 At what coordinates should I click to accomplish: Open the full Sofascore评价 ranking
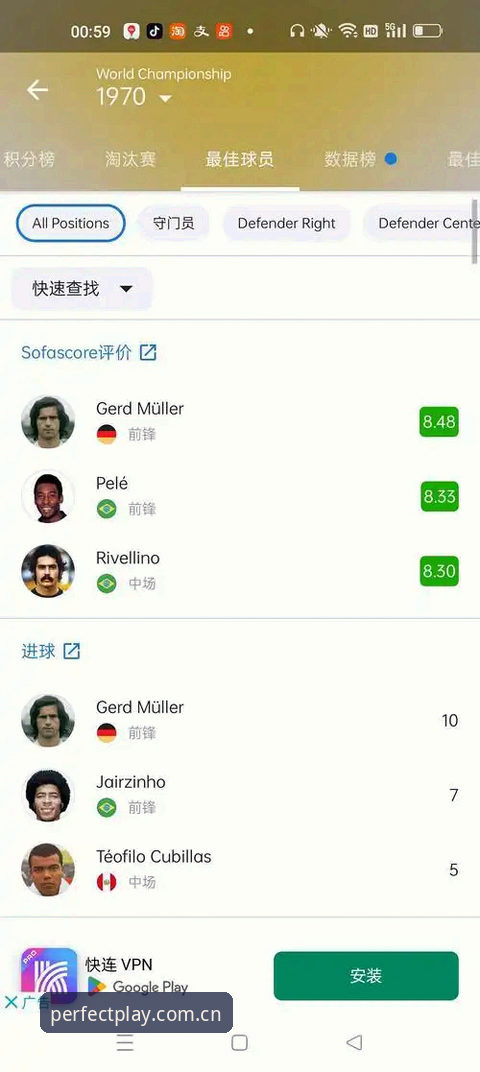[x=89, y=353]
